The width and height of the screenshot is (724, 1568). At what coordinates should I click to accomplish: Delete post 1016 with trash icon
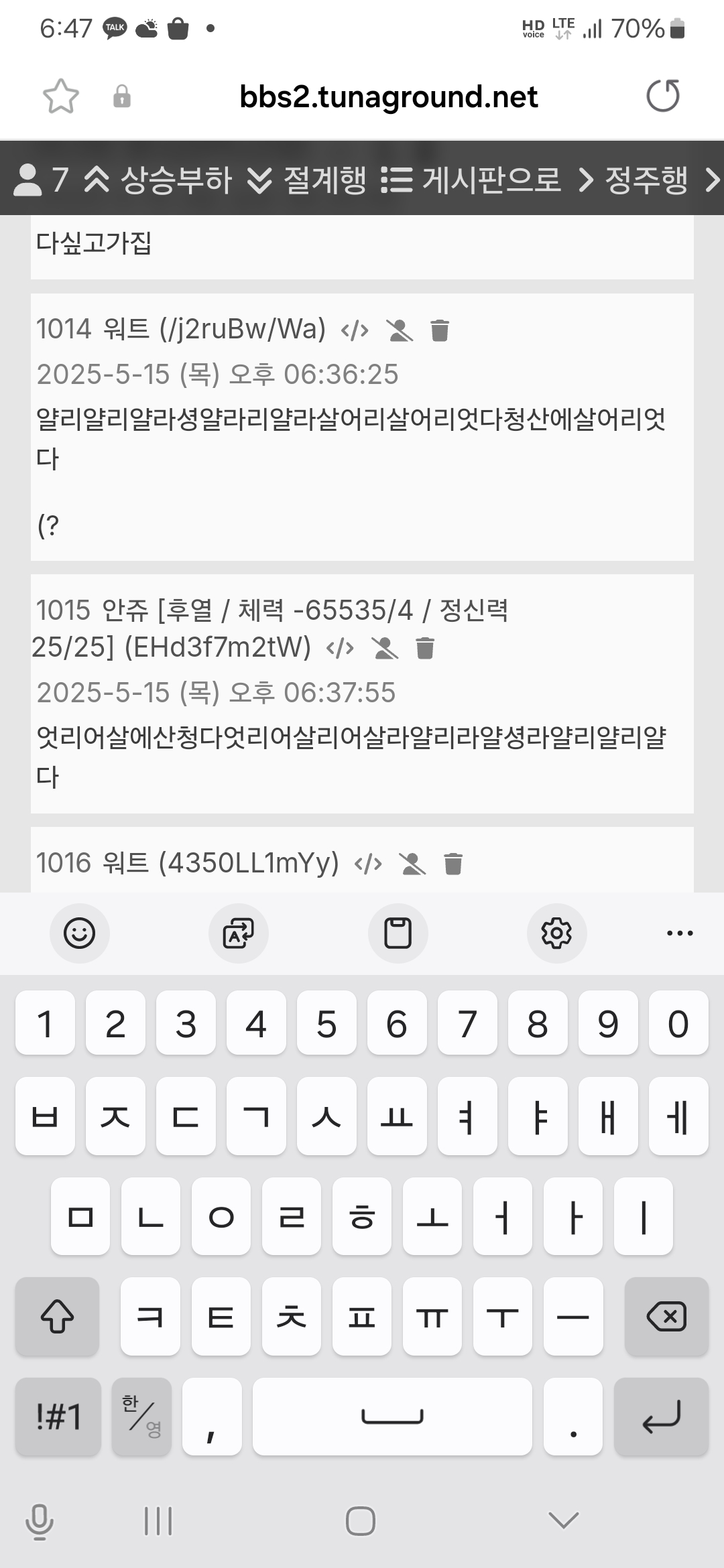point(453,864)
